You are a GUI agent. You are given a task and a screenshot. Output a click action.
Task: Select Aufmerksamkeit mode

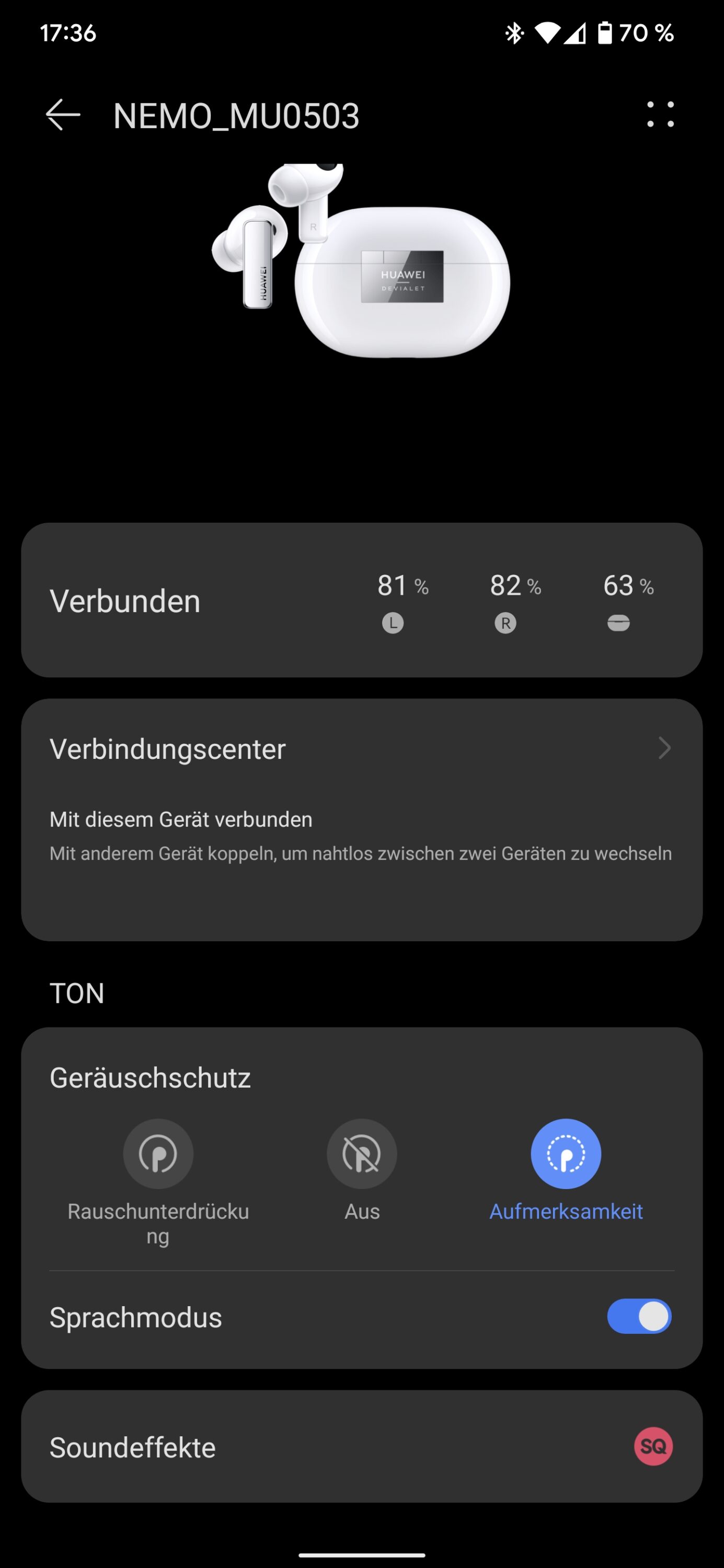[x=566, y=1154]
